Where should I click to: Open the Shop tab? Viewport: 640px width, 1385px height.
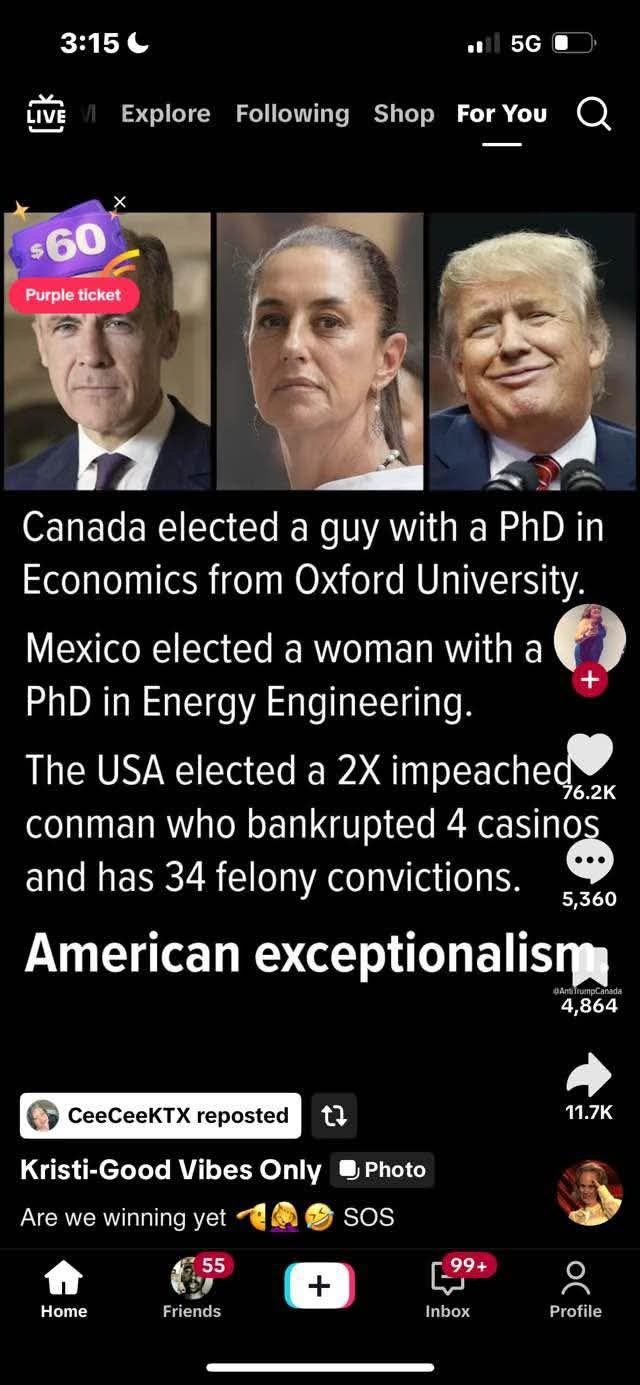tap(404, 114)
